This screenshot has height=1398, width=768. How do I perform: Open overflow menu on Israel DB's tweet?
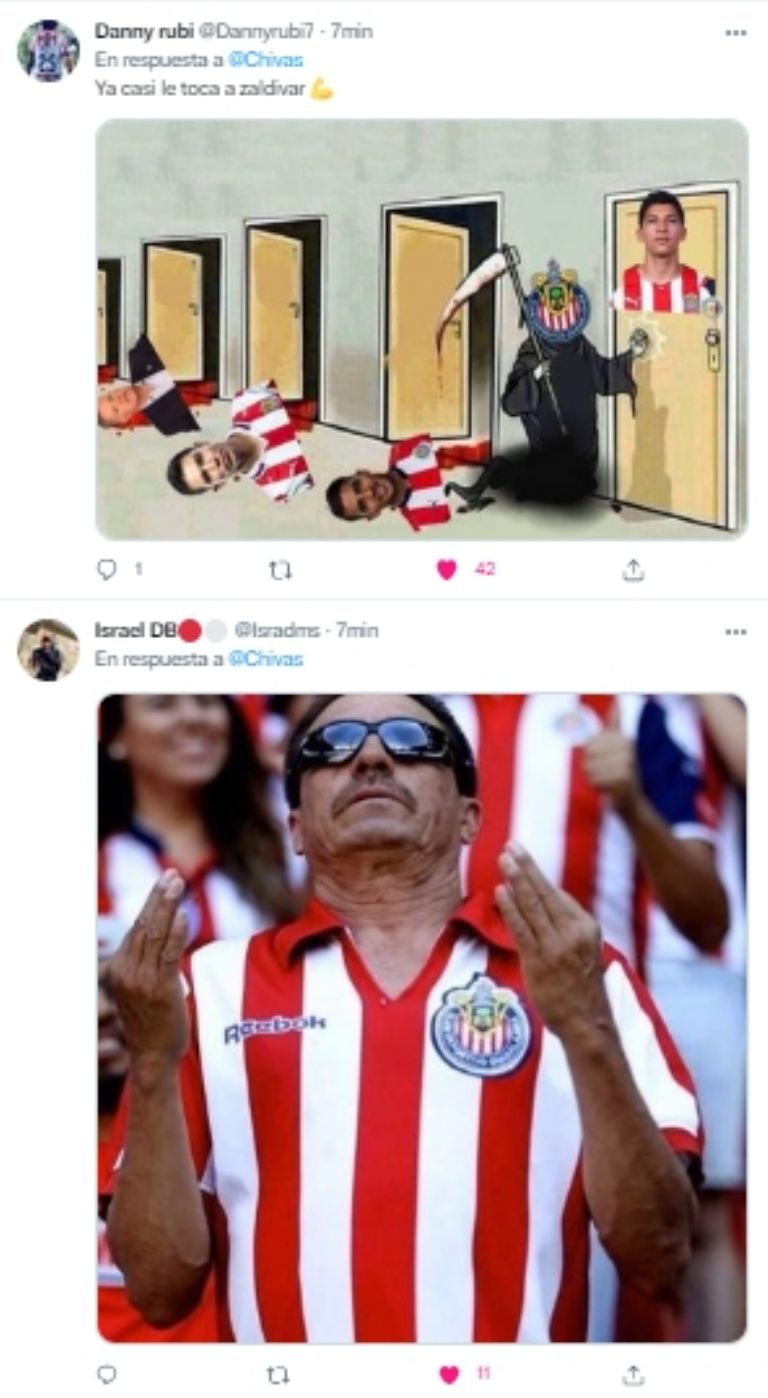point(736,632)
